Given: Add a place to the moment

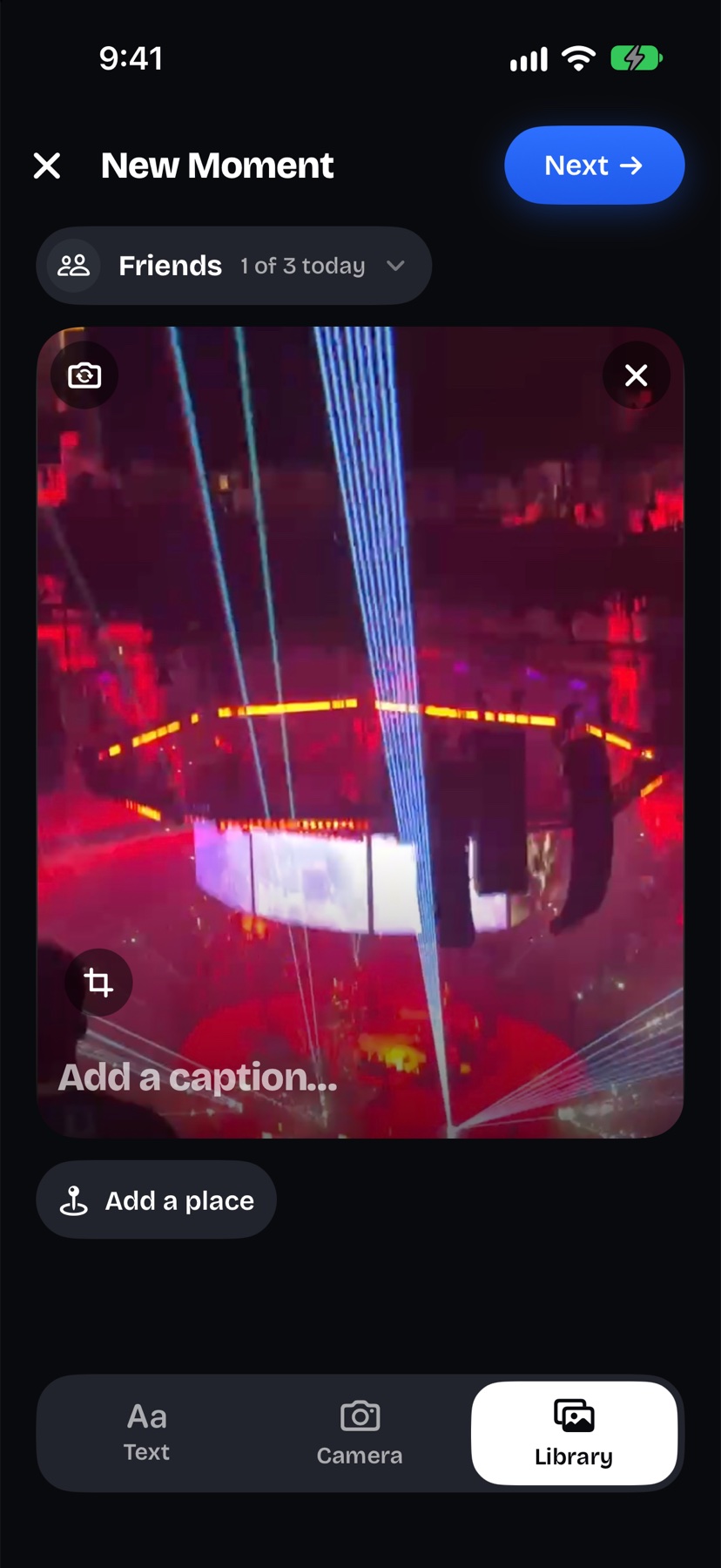Looking at the screenshot, I should click(157, 1200).
